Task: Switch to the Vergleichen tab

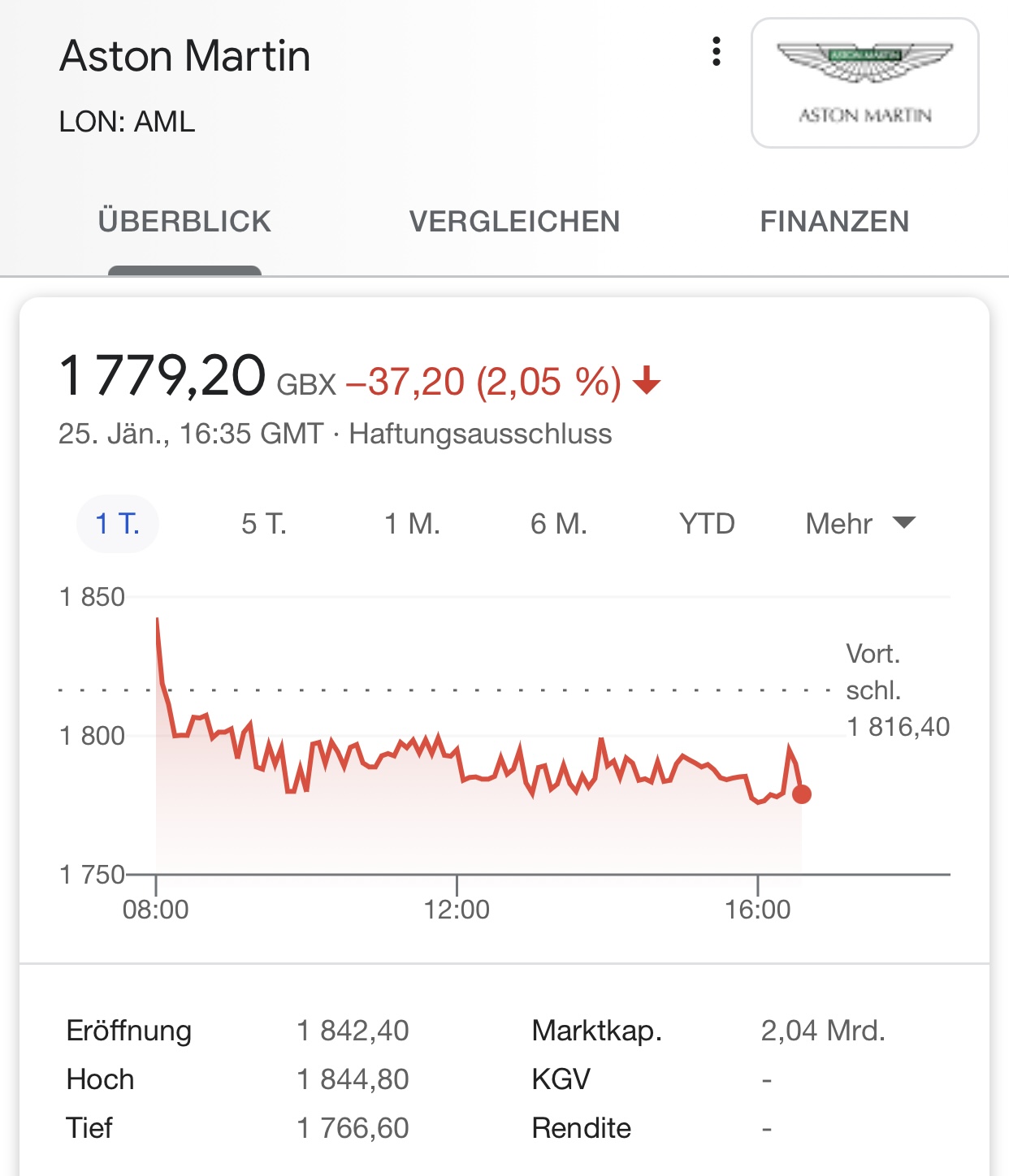Action: [x=514, y=222]
